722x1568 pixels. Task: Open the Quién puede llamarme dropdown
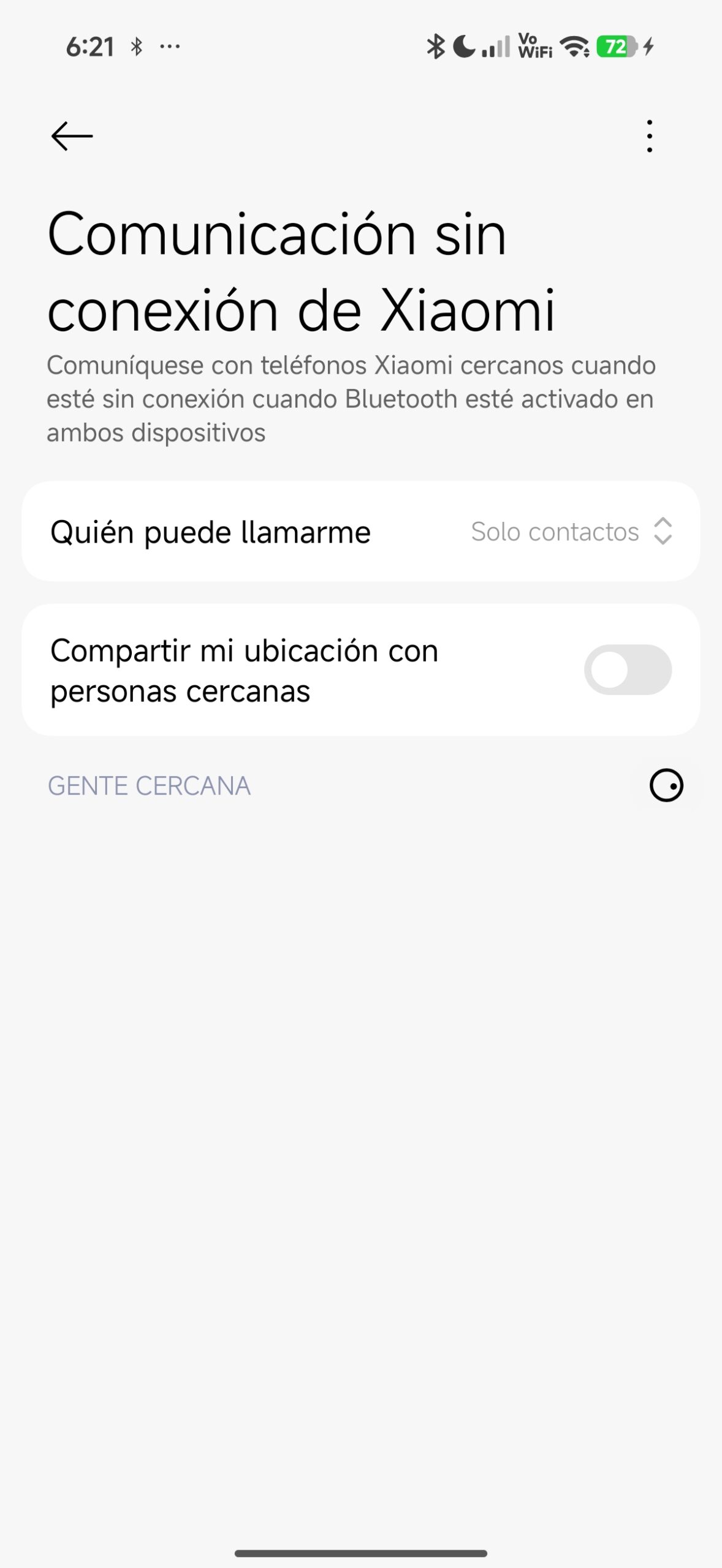pyautogui.click(x=571, y=532)
